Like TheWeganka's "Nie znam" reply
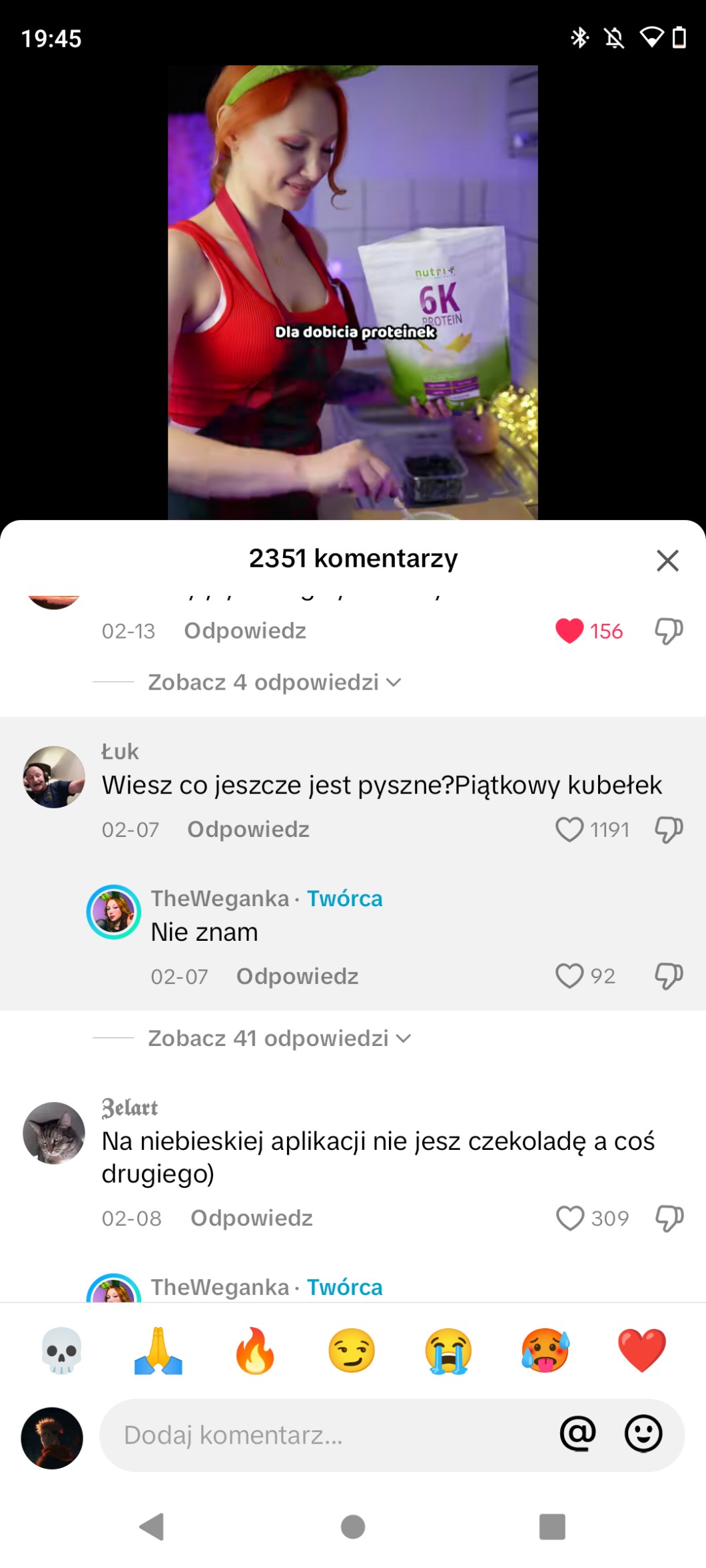 [569, 976]
